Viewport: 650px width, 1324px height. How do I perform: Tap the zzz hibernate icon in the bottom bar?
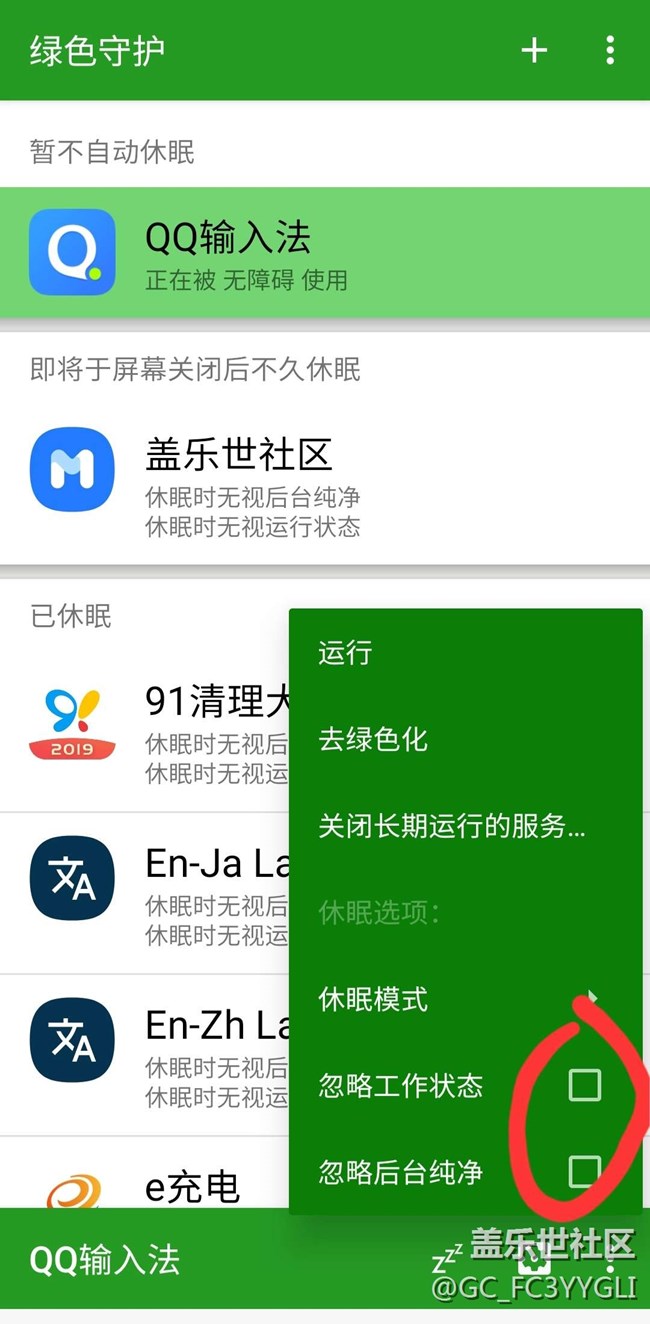point(447,1258)
